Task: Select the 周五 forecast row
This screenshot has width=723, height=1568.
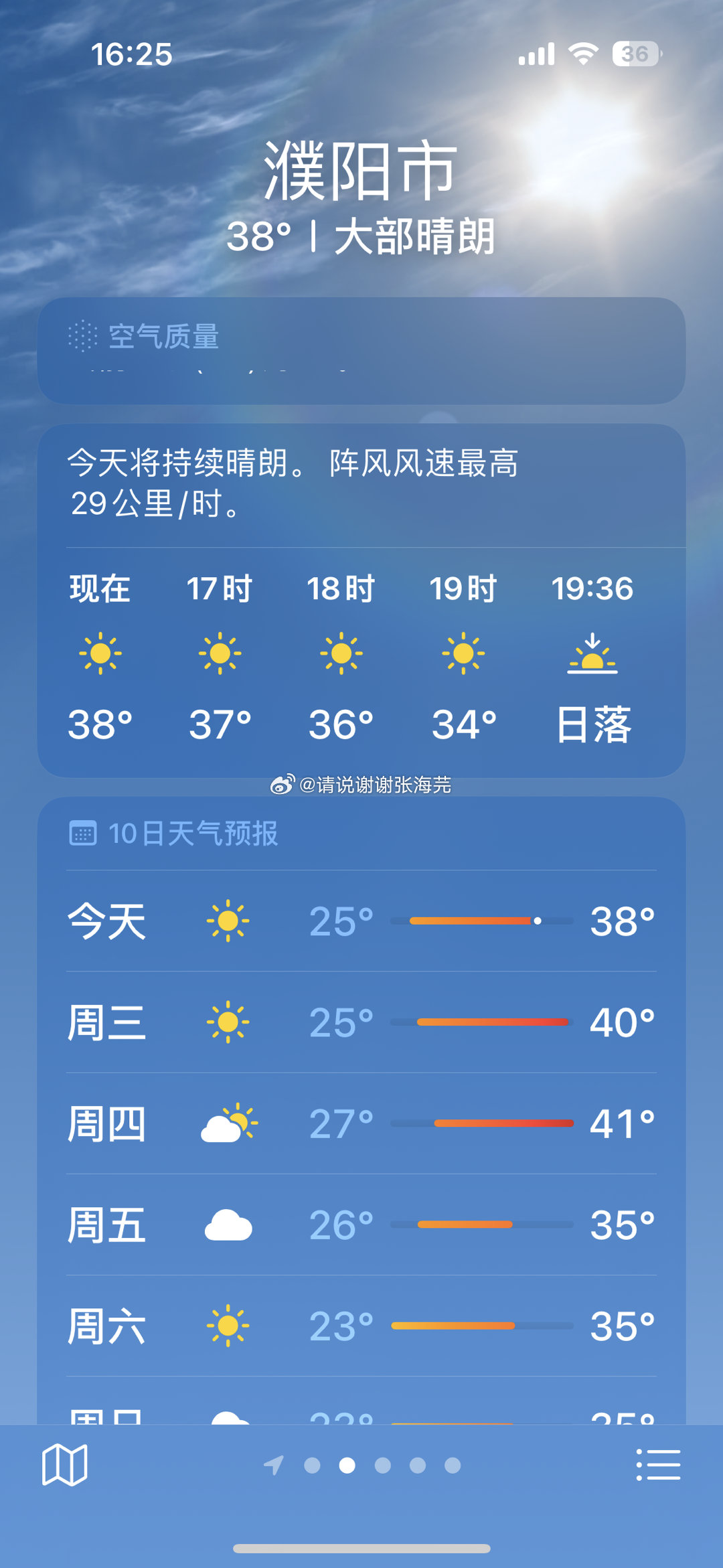Action: 361,1225
